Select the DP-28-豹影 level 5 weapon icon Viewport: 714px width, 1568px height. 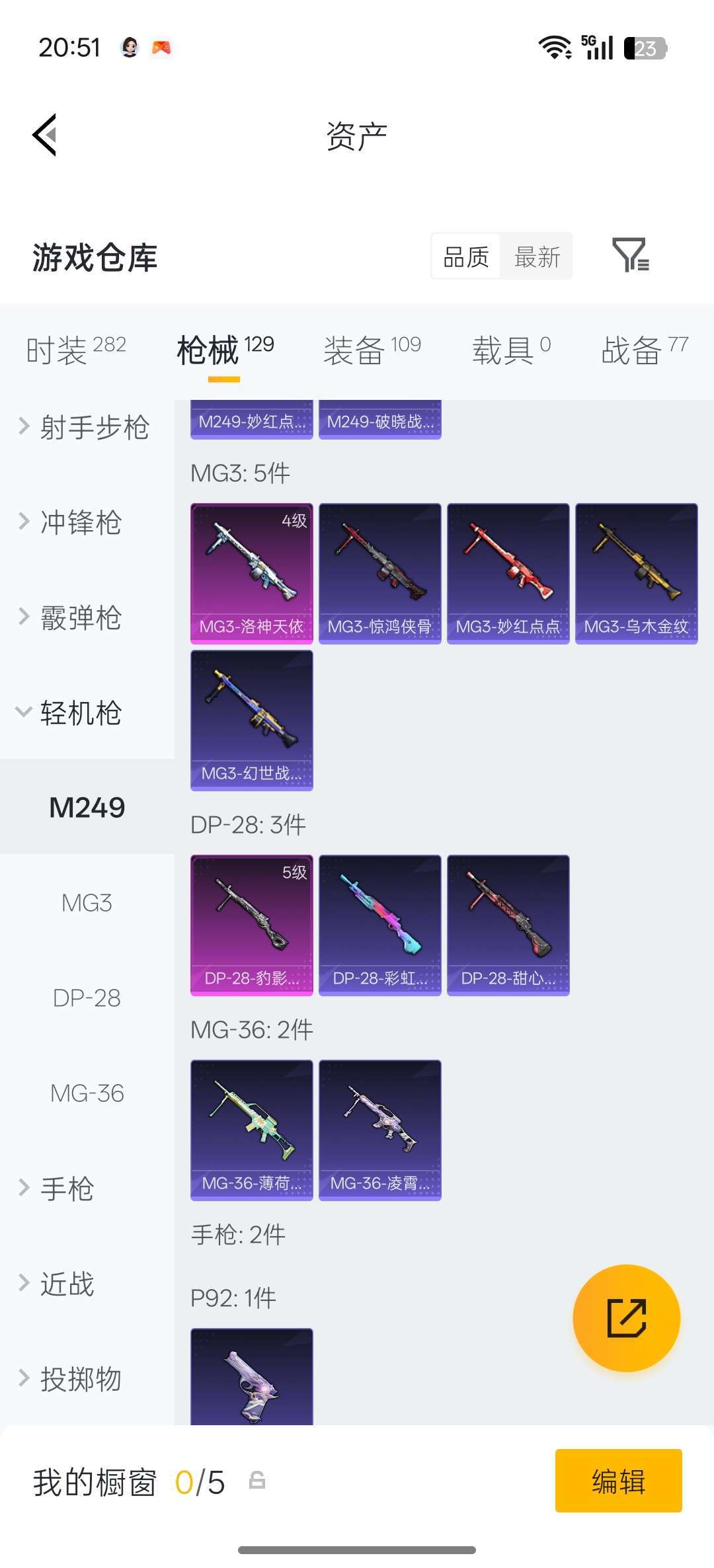(x=251, y=923)
